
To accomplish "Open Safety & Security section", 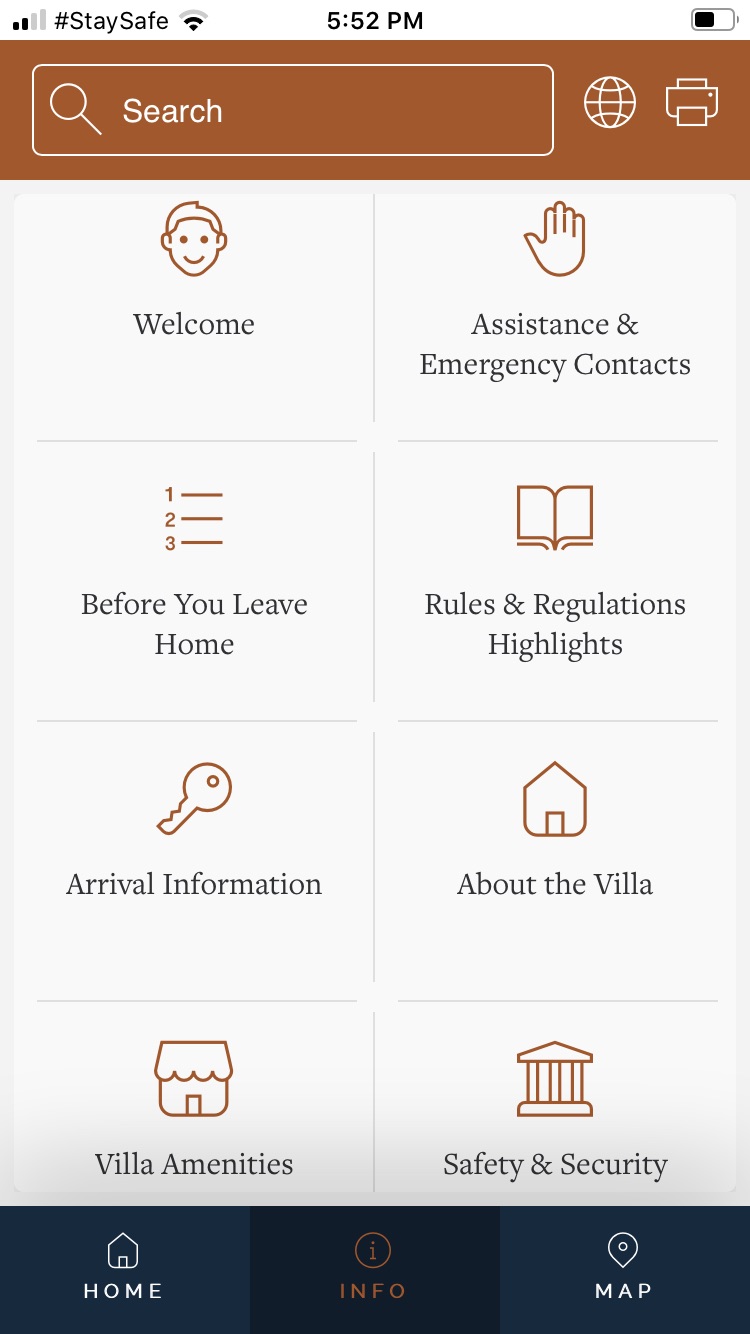I will tap(555, 1110).
